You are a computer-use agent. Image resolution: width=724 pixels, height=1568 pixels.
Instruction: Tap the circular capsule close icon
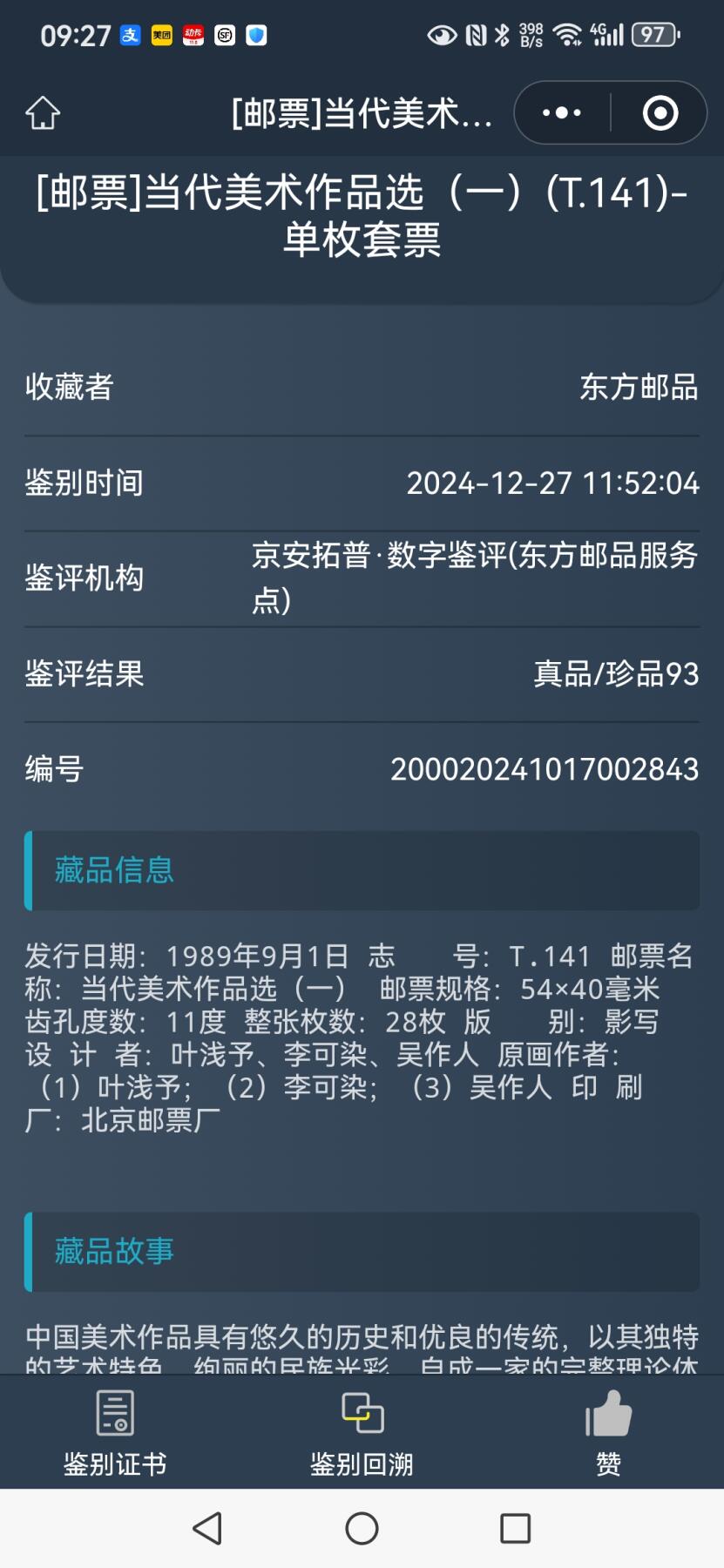click(x=658, y=112)
